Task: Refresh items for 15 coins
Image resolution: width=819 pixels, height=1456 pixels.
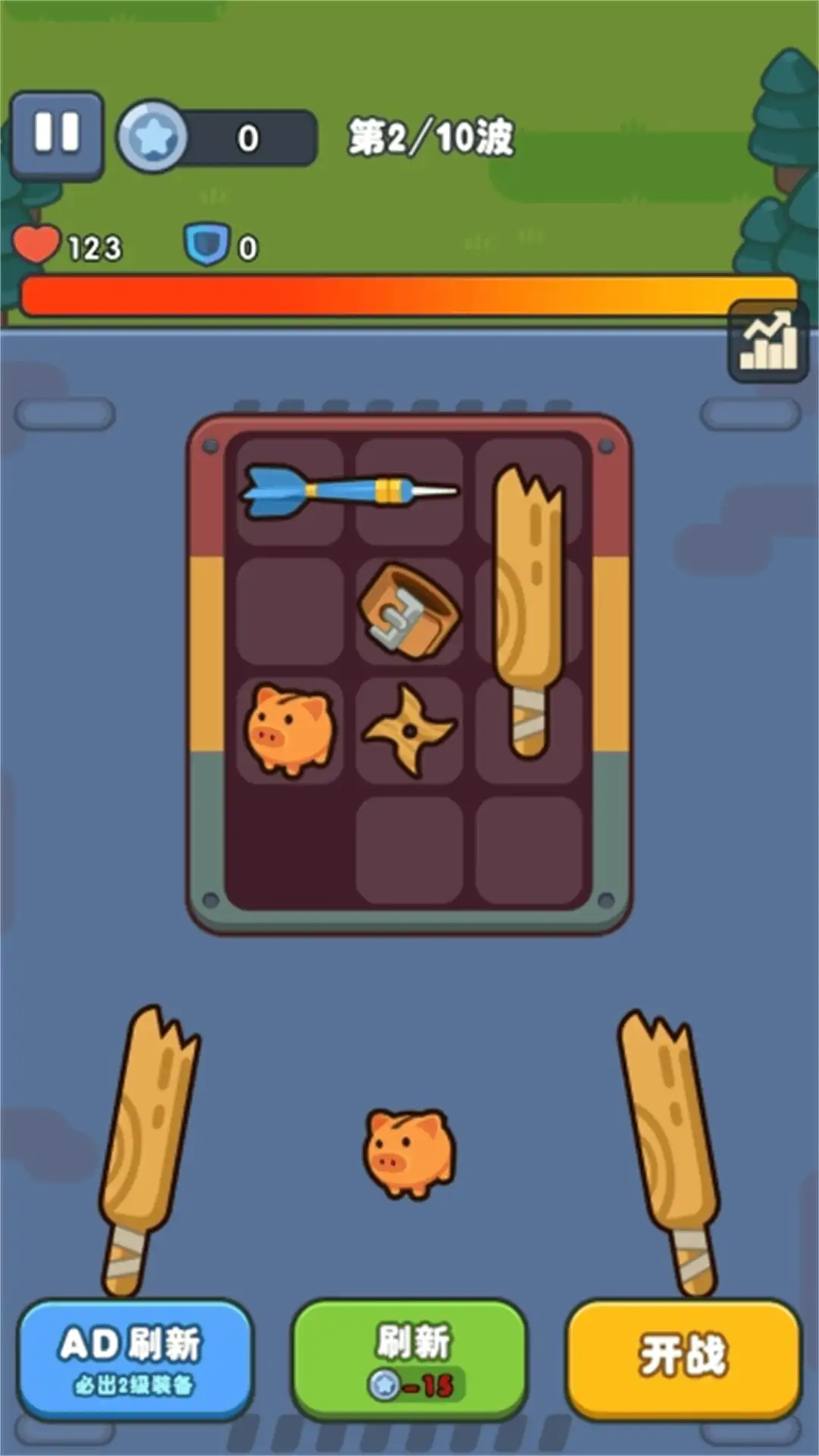Action: (x=409, y=1359)
